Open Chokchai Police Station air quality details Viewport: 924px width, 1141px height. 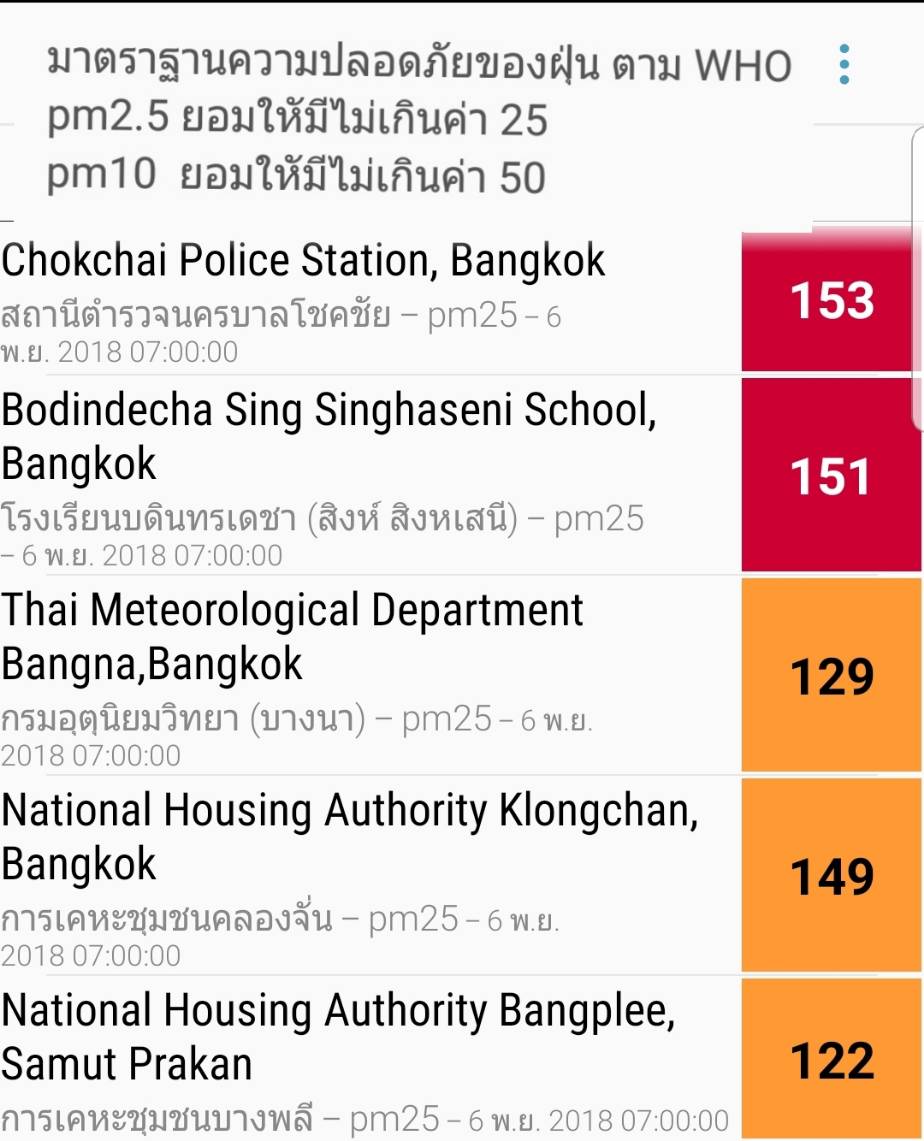[x=370, y=300]
